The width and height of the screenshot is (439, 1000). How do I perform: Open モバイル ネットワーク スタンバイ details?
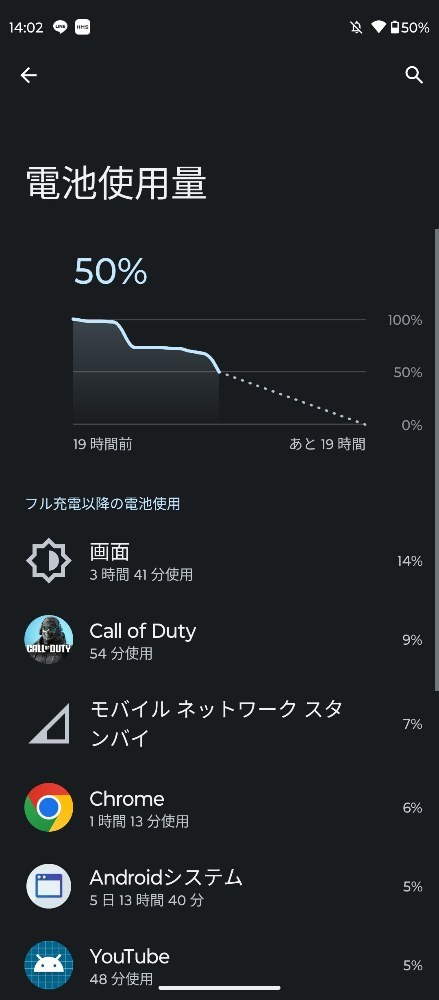220,724
